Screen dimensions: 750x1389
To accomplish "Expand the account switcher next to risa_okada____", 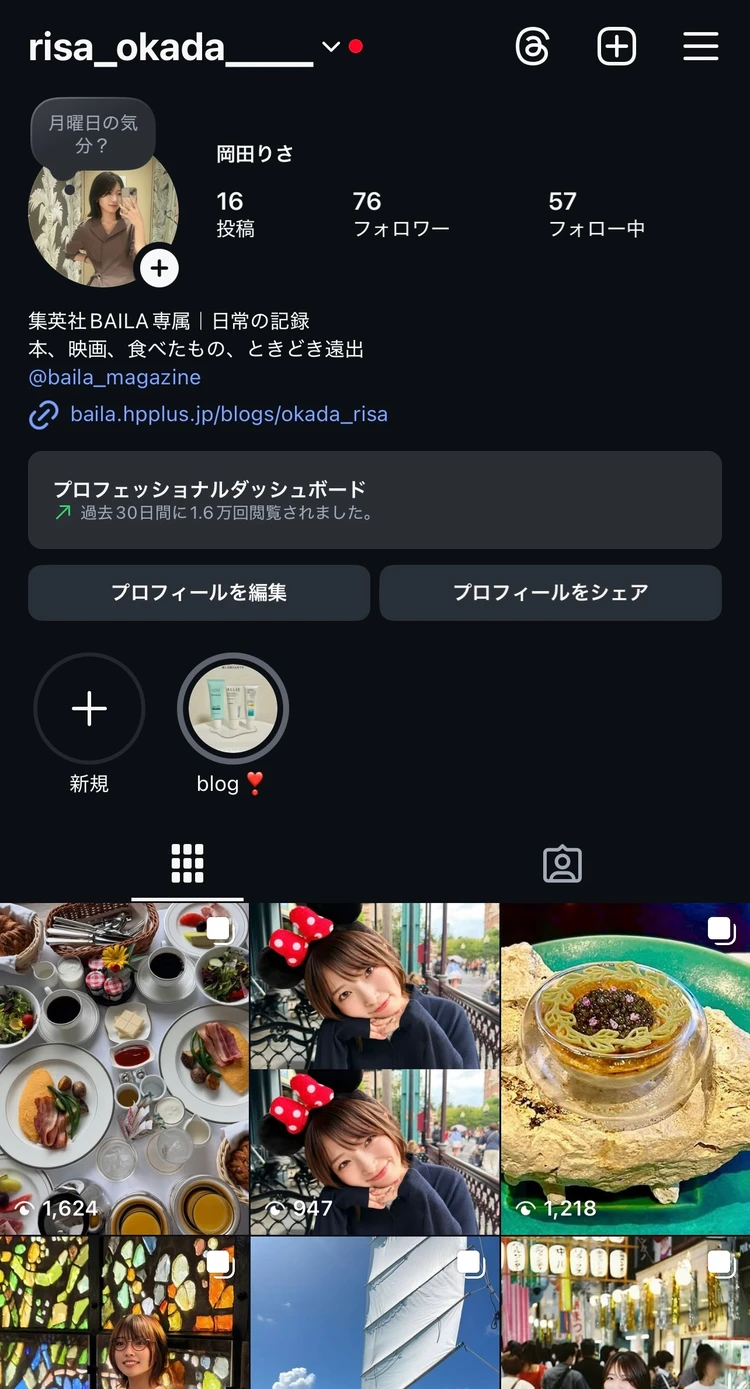I will click(x=330, y=46).
